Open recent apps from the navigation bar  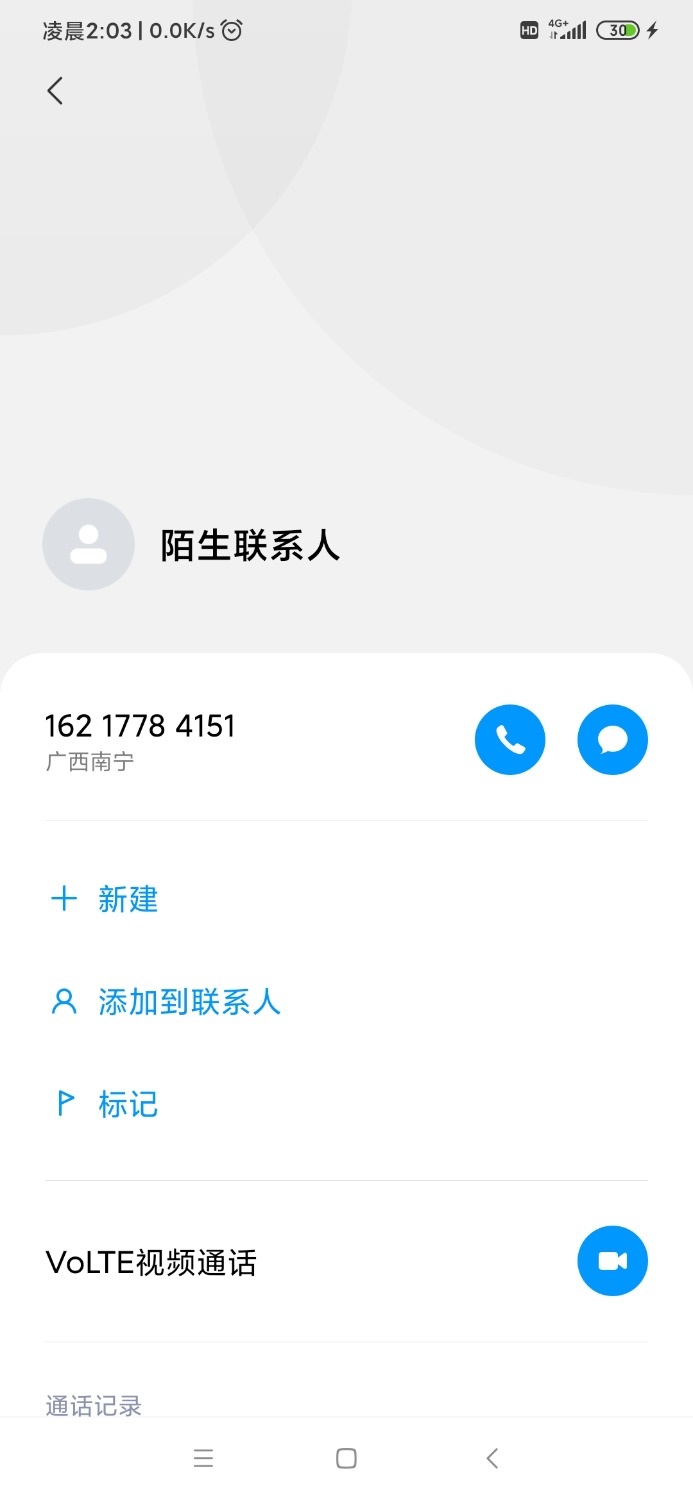tap(204, 1459)
